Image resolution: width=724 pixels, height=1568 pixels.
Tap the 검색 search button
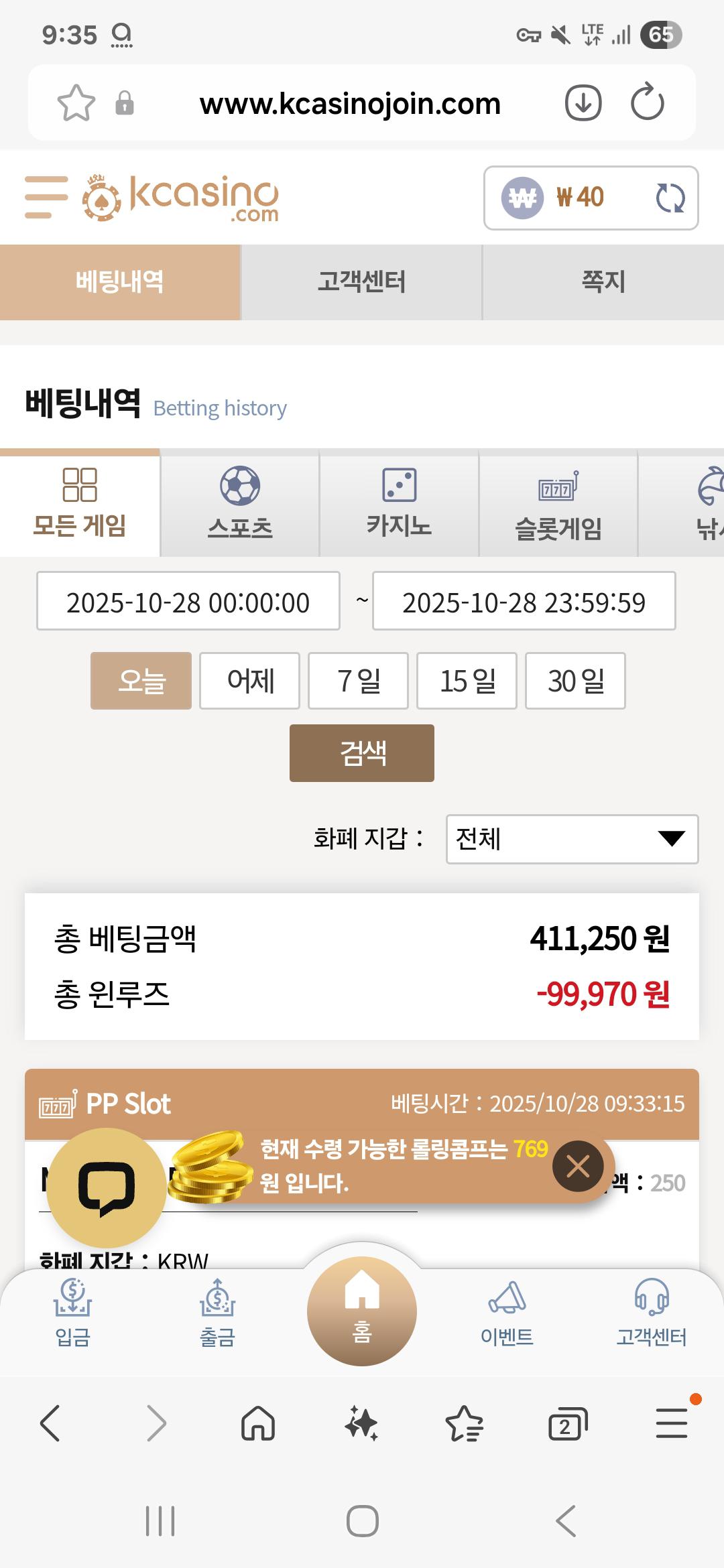click(362, 753)
